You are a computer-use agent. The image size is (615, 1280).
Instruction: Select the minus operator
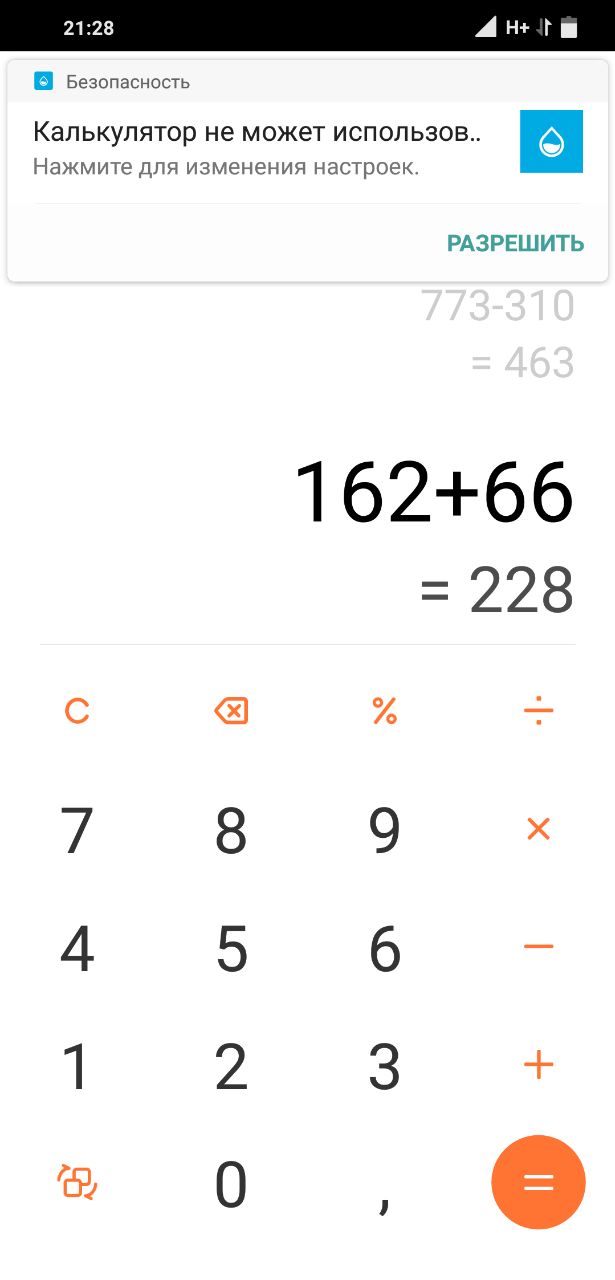[x=538, y=947]
